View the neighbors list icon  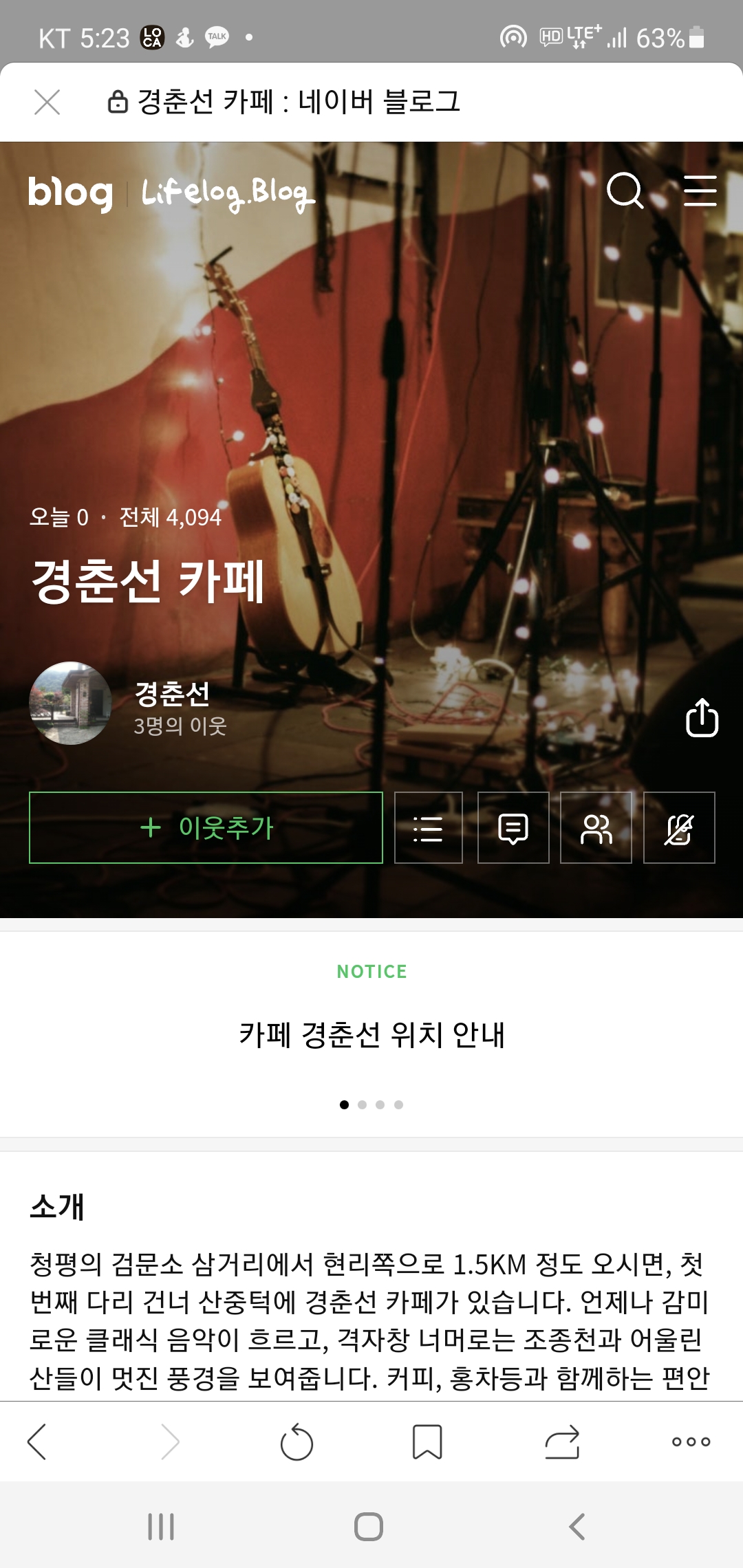[x=596, y=828]
